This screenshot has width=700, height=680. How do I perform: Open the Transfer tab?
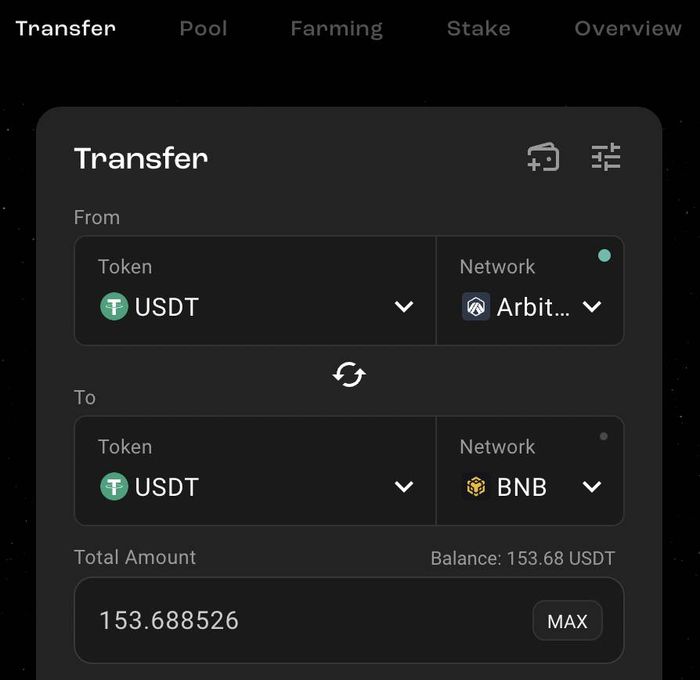click(x=66, y=28)
